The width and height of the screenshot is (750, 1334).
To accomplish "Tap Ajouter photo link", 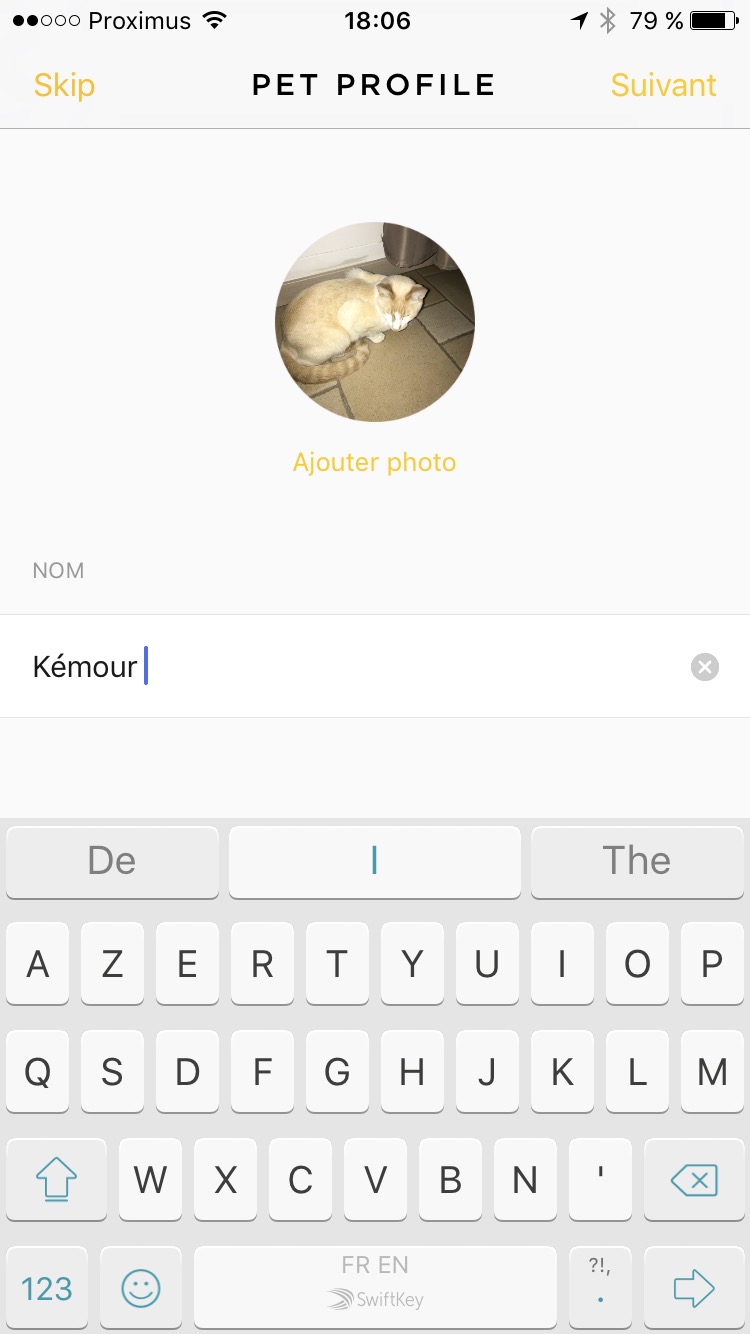I will (x=374, y=462).
